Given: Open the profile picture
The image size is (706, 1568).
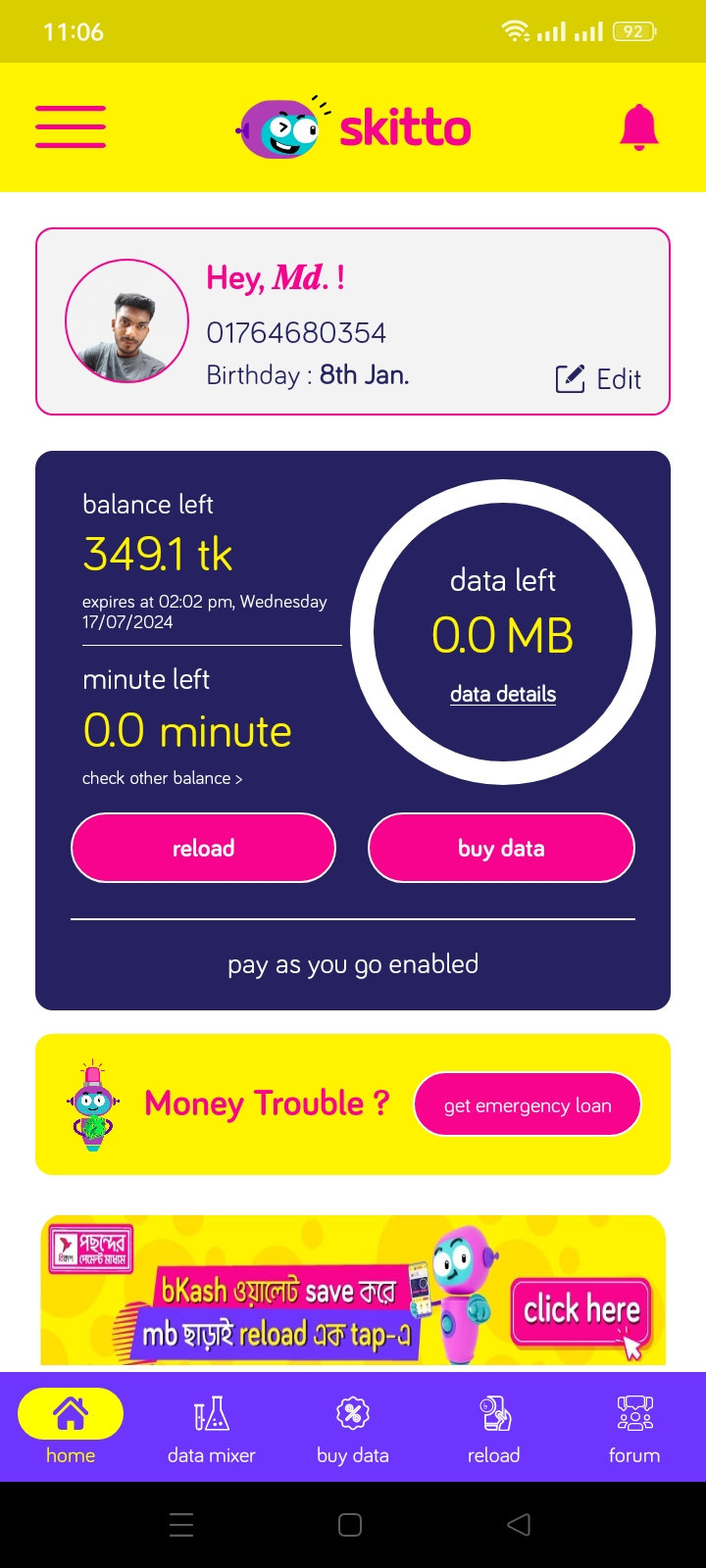Looking at the screenshot, I should click(126, 321).
